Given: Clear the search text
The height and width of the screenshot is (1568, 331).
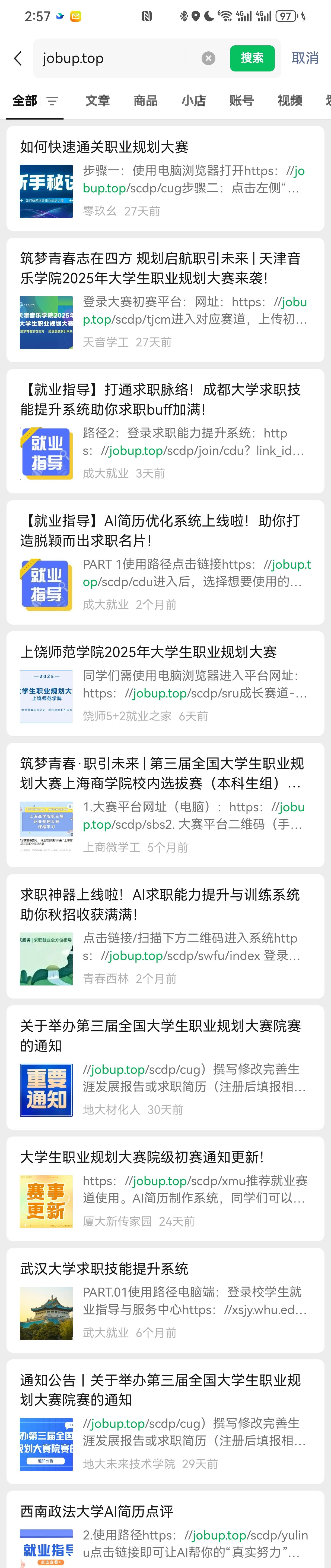Looking at the screenshot, I should 208,58.
